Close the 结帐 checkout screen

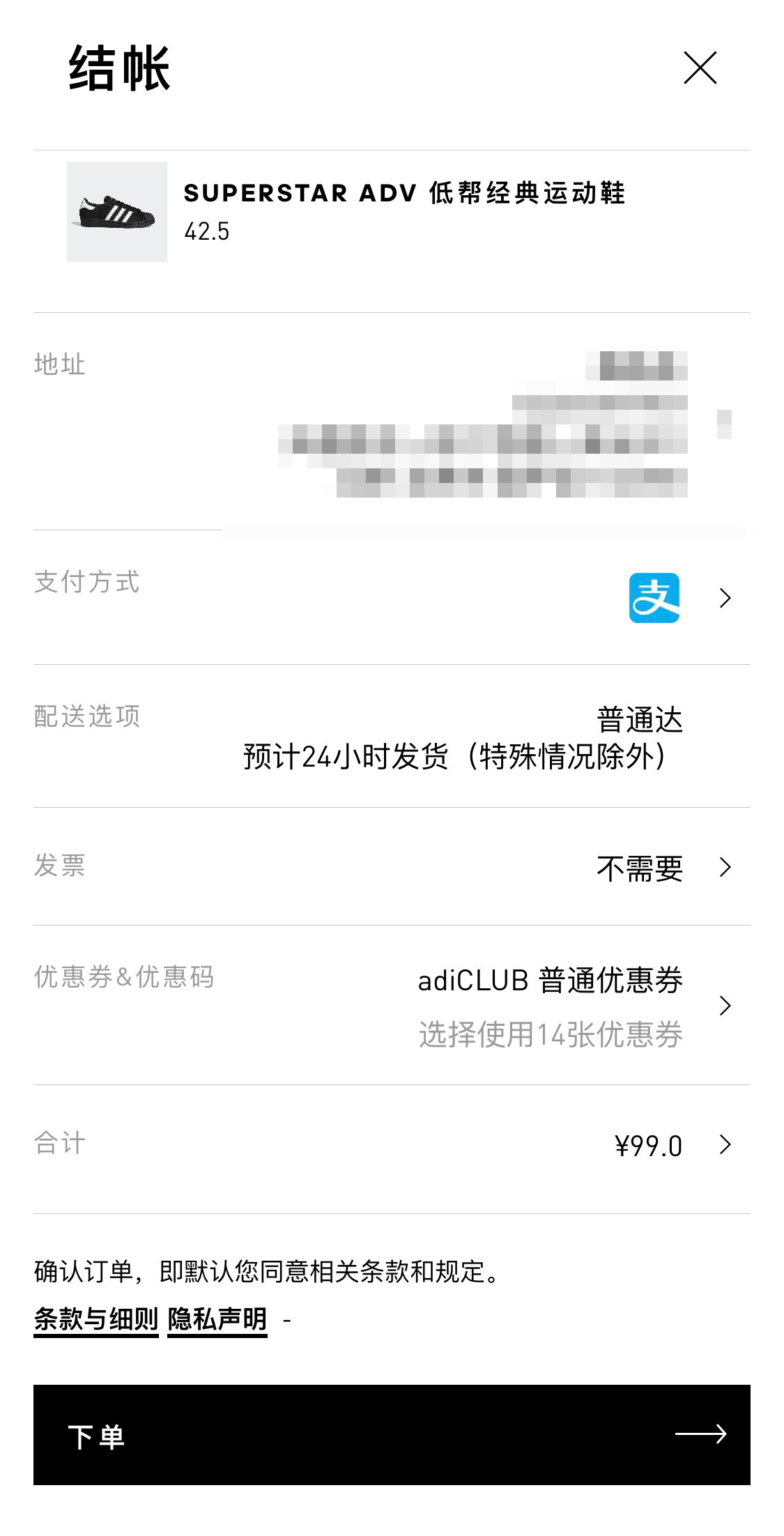[x=700, y=68]
